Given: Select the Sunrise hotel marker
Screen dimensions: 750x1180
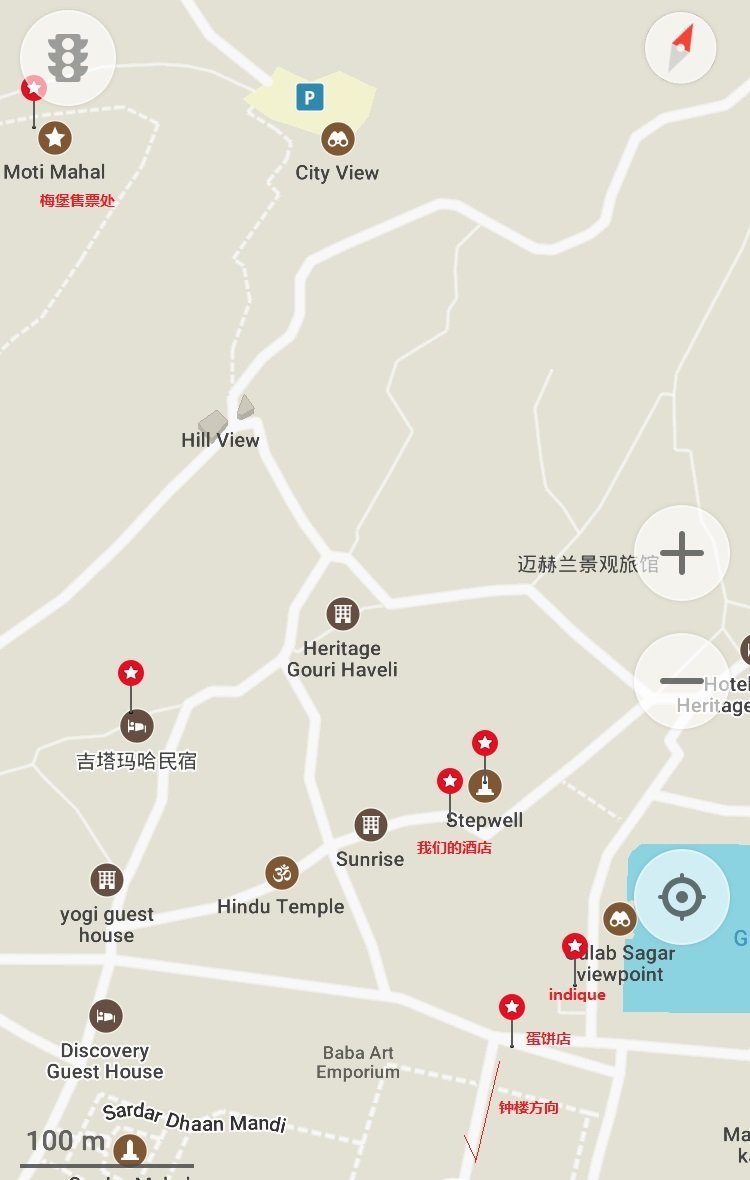Looking at the screenshot, I should pyautogui.click(x=371, y=825).
